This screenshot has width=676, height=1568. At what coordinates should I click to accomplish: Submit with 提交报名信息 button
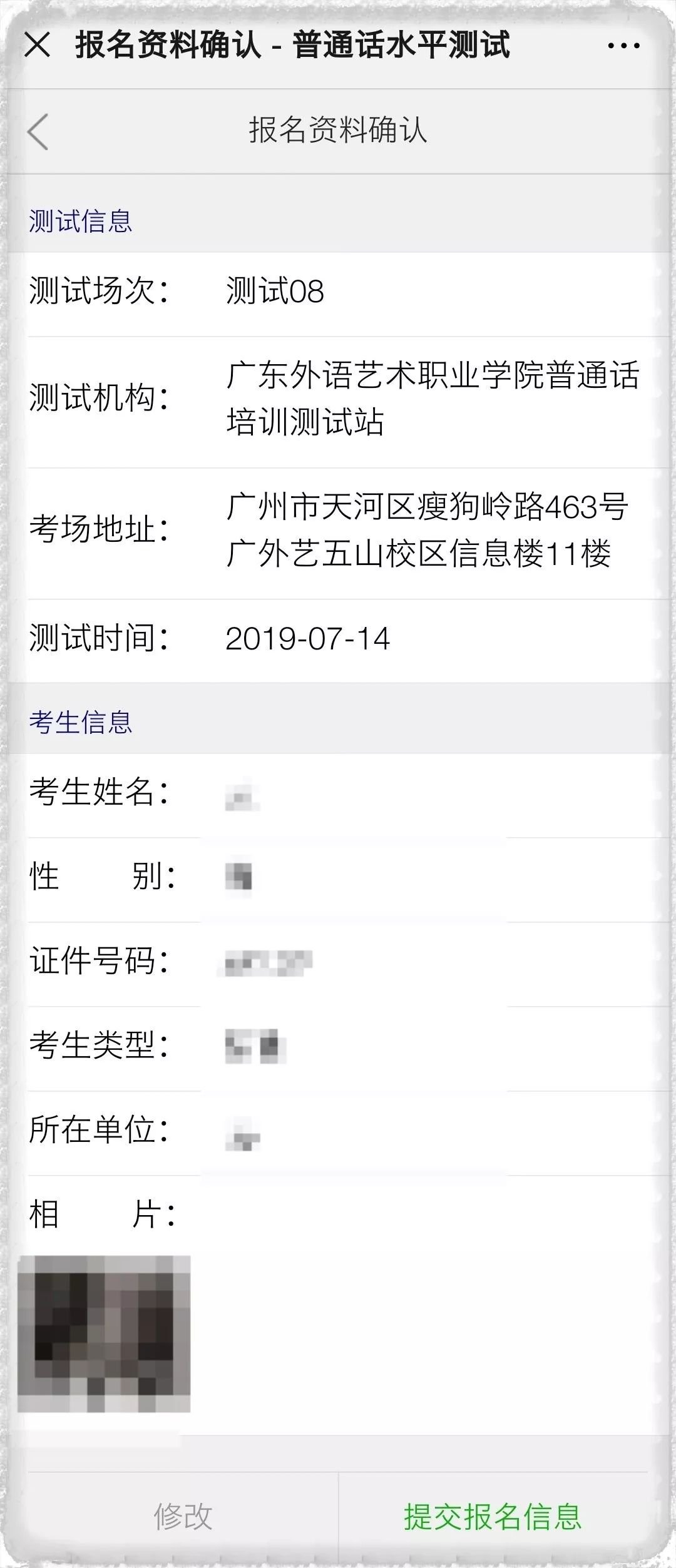493,1517
